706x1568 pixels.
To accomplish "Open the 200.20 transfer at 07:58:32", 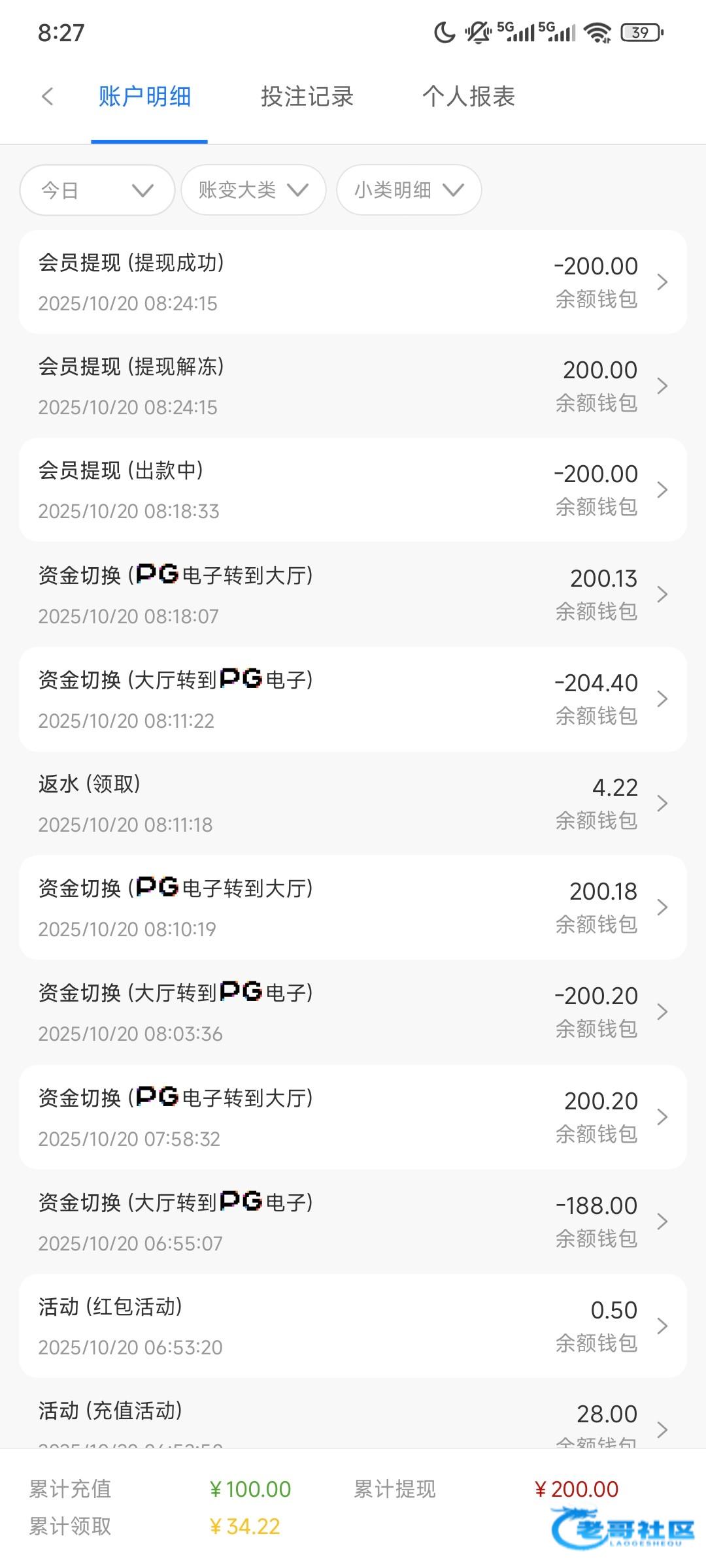I will click(x=353, y=1117).
